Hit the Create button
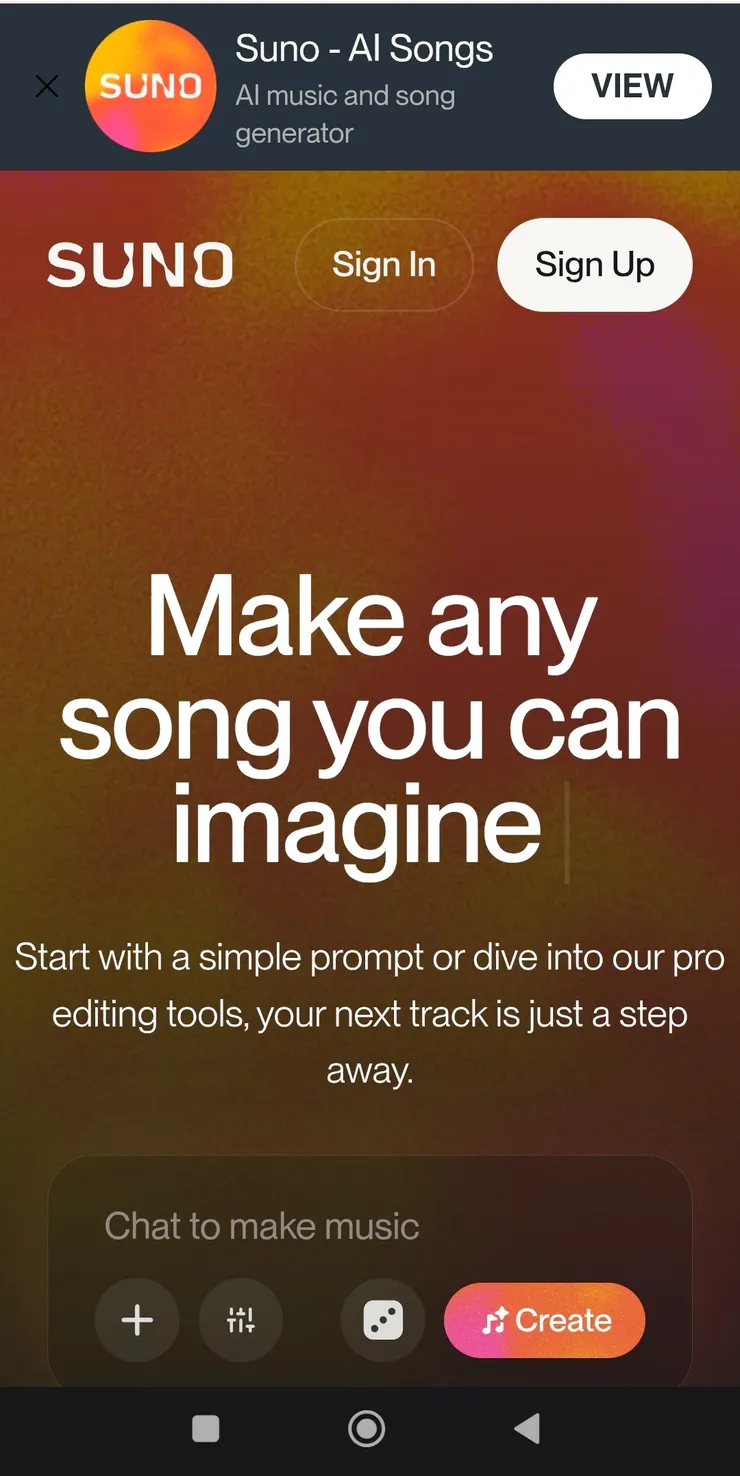The width and height of the screenshot is (740, 1476). point(545,1320)
